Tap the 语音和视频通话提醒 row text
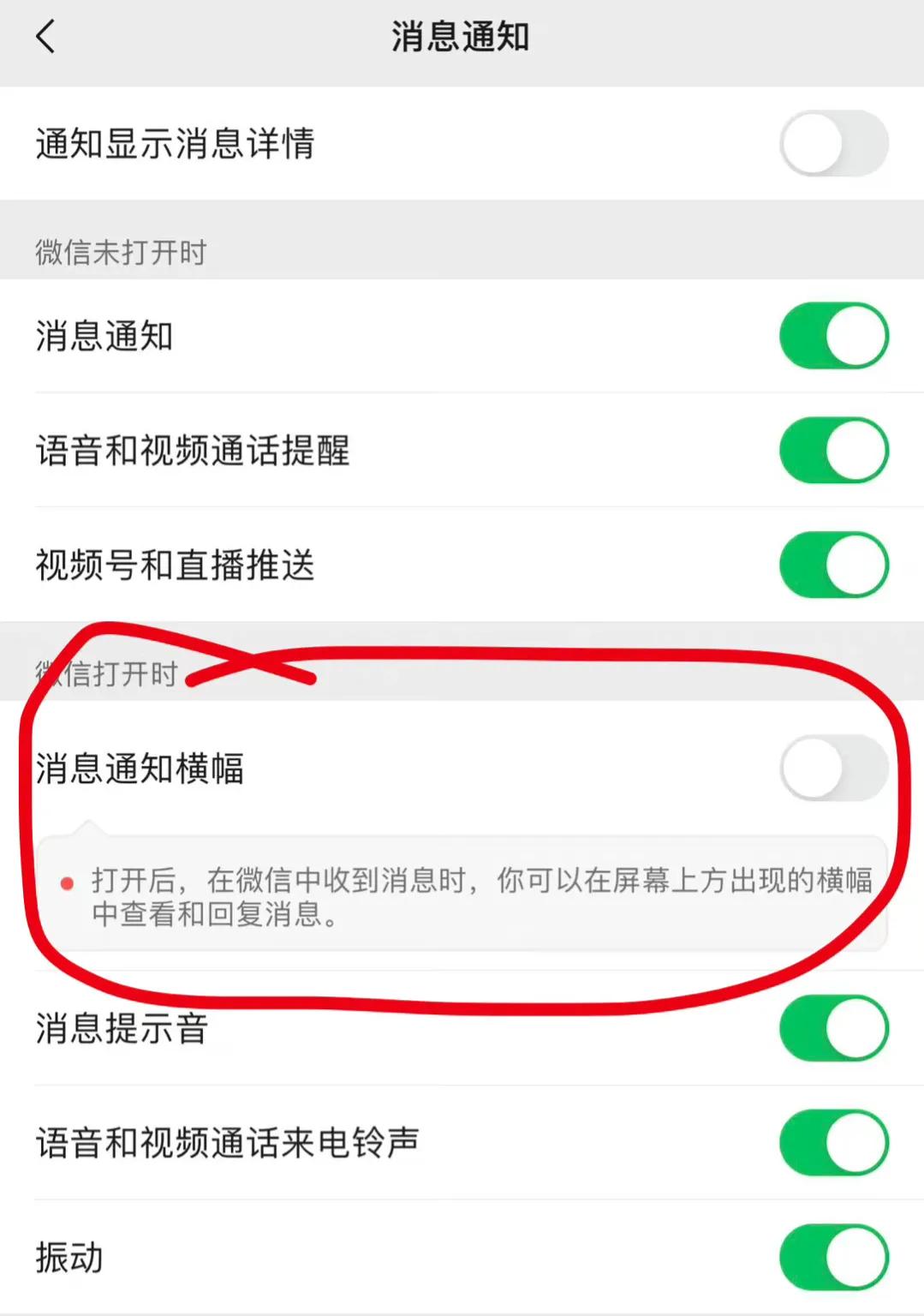The height and width of the screenshot is (1316, 924). tap(194, 451)
